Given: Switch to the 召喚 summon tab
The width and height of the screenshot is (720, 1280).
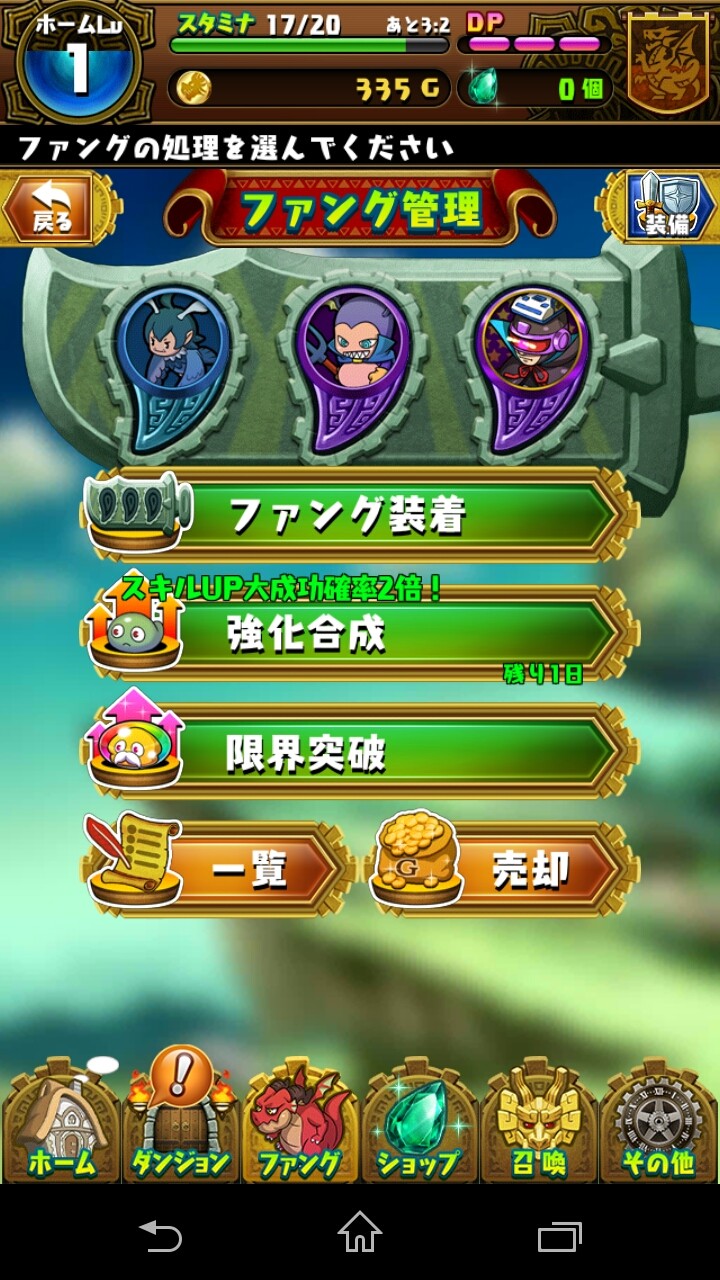Looking at the screenshot, I should pos(539,1125).
